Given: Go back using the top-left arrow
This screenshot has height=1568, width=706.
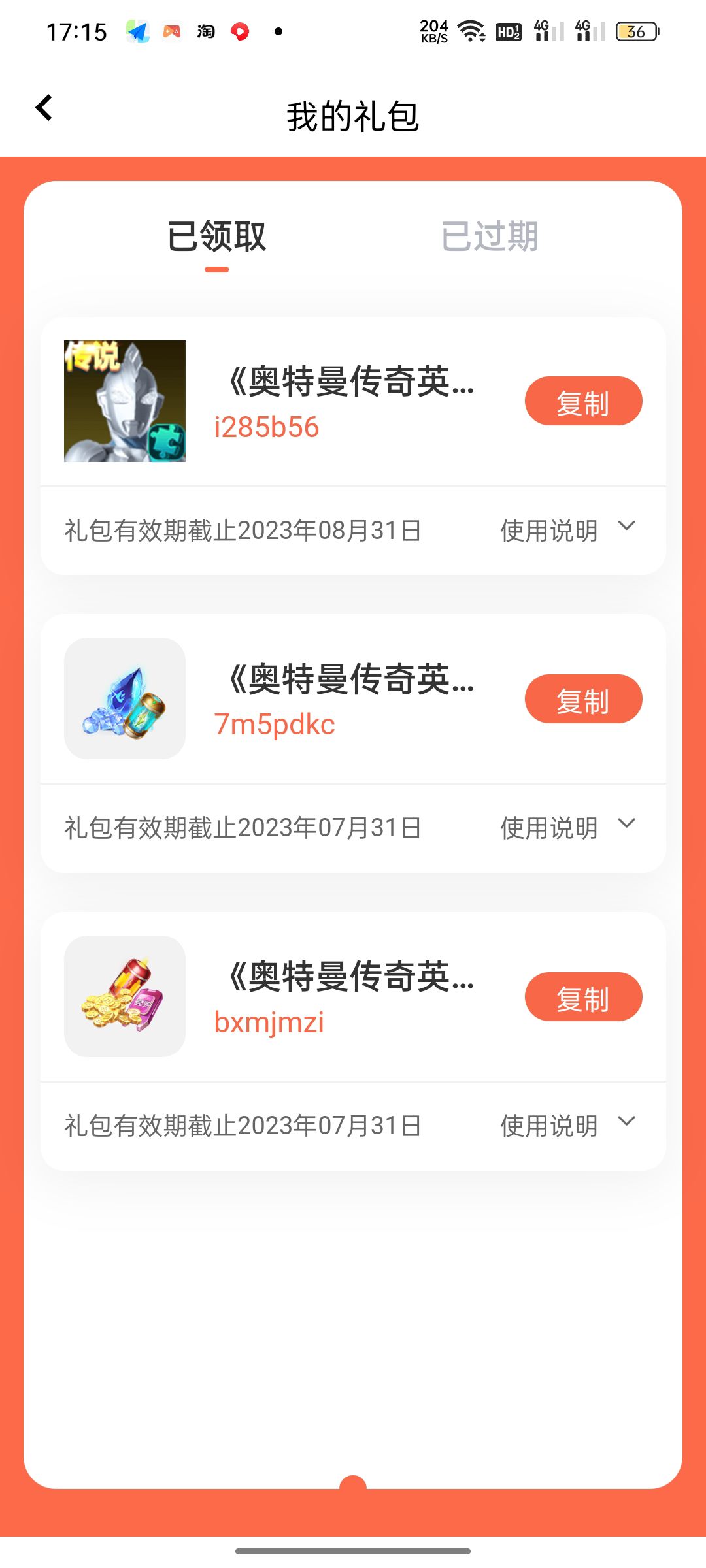Looking at the screenshot, I should tap(44, 108).
